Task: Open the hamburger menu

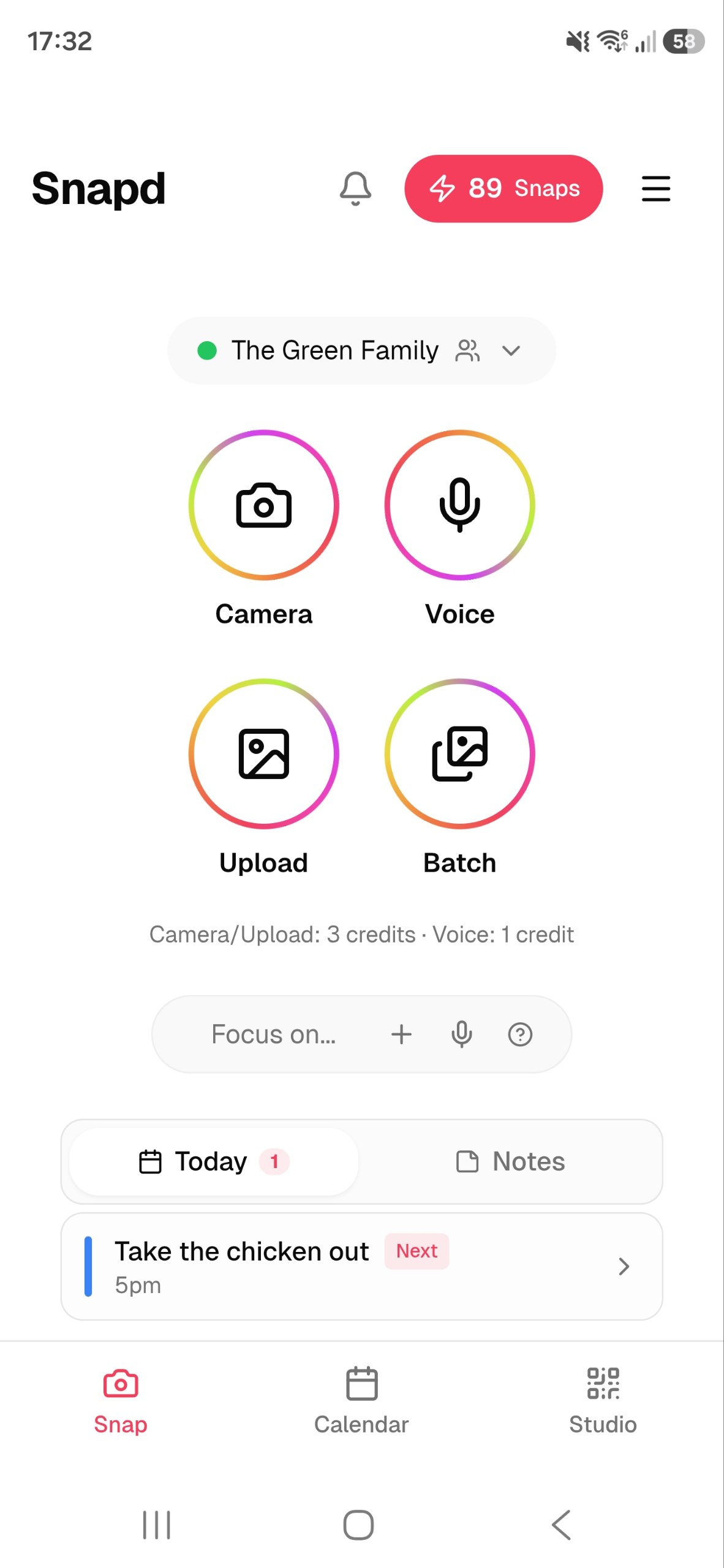Action: 655,189
